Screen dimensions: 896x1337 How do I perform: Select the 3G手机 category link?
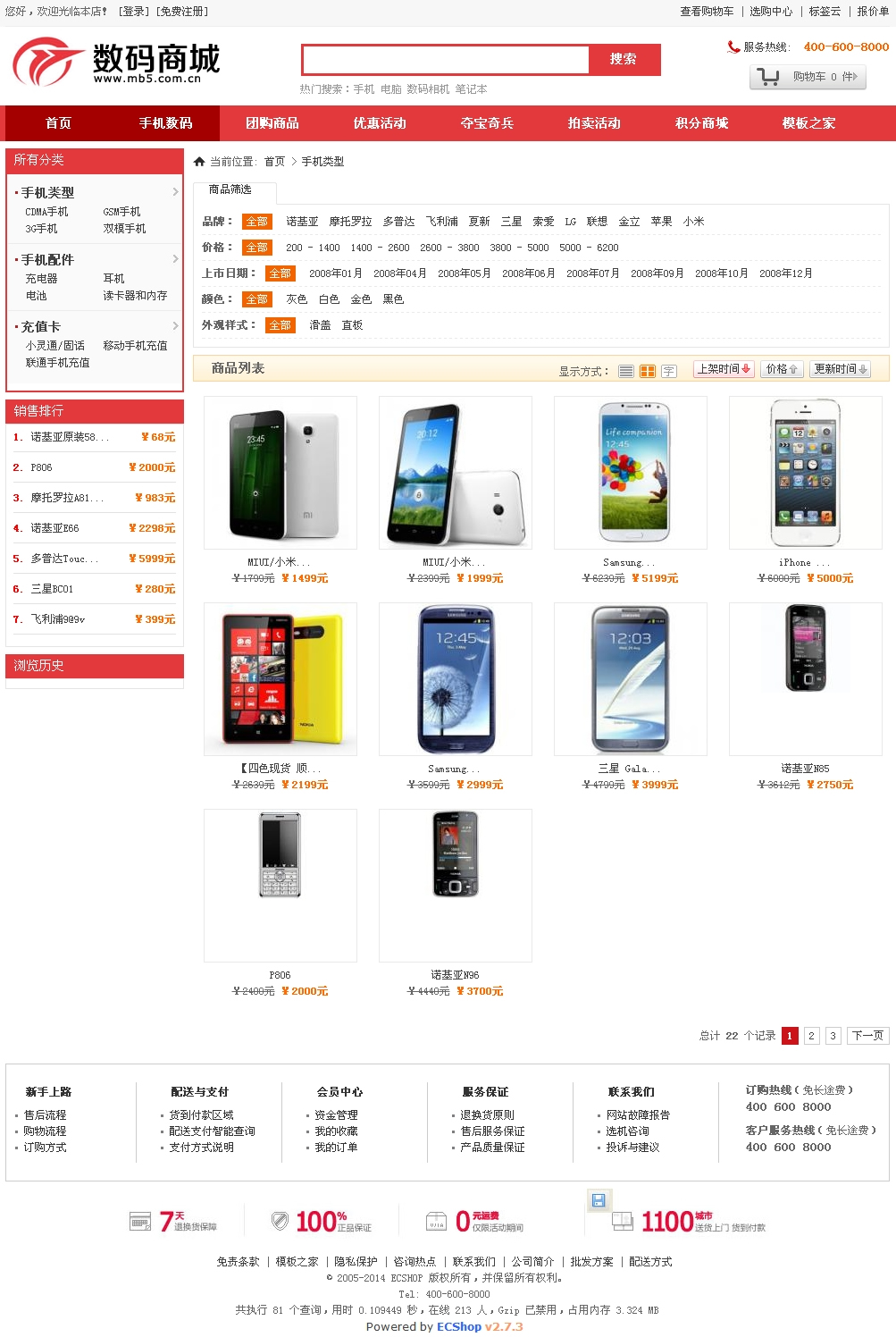pyautogui.click(x=41, y=229)
